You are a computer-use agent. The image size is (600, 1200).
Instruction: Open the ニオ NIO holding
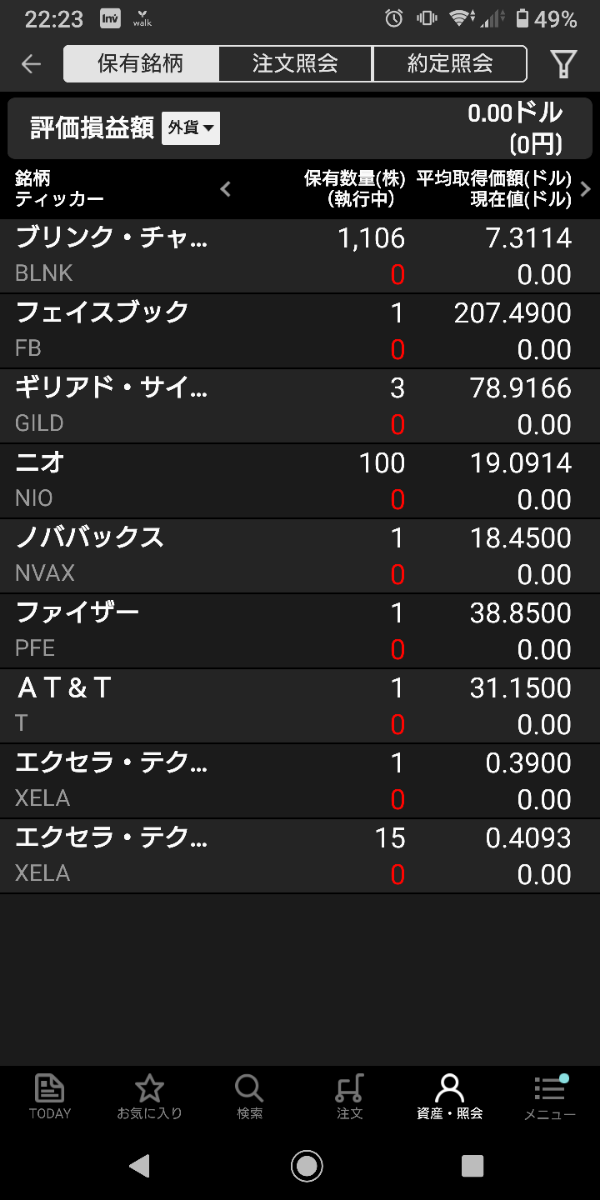pyautogui.click(x=300, y=480)
